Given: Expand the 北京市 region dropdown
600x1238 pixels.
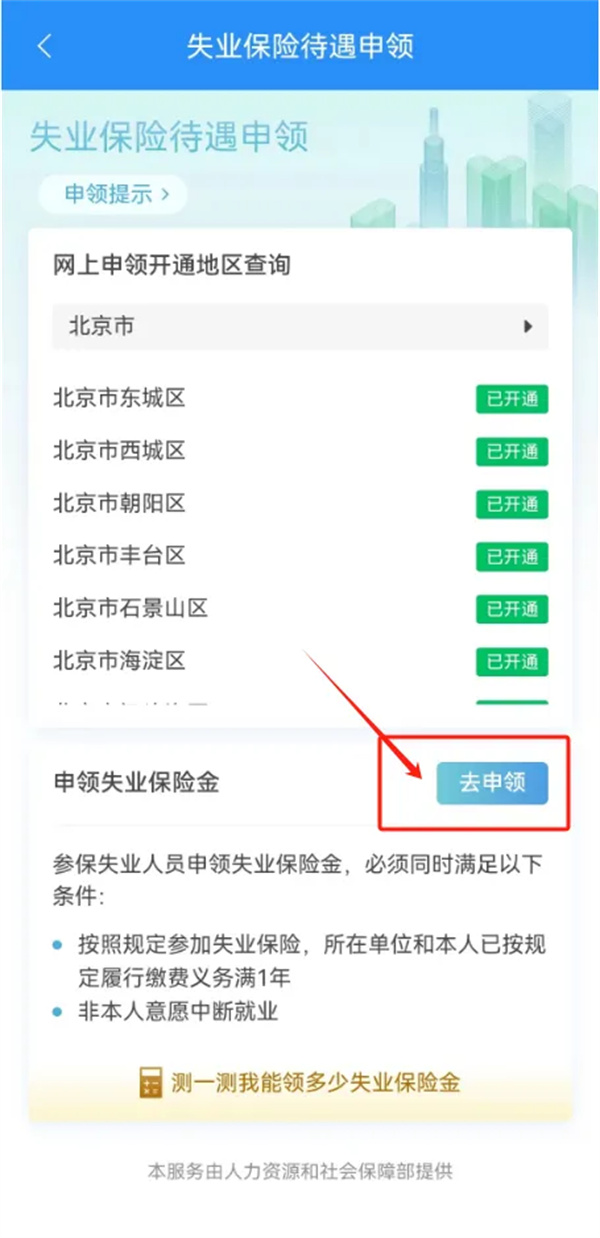Looking at the screenshot, I should [300, 326].
